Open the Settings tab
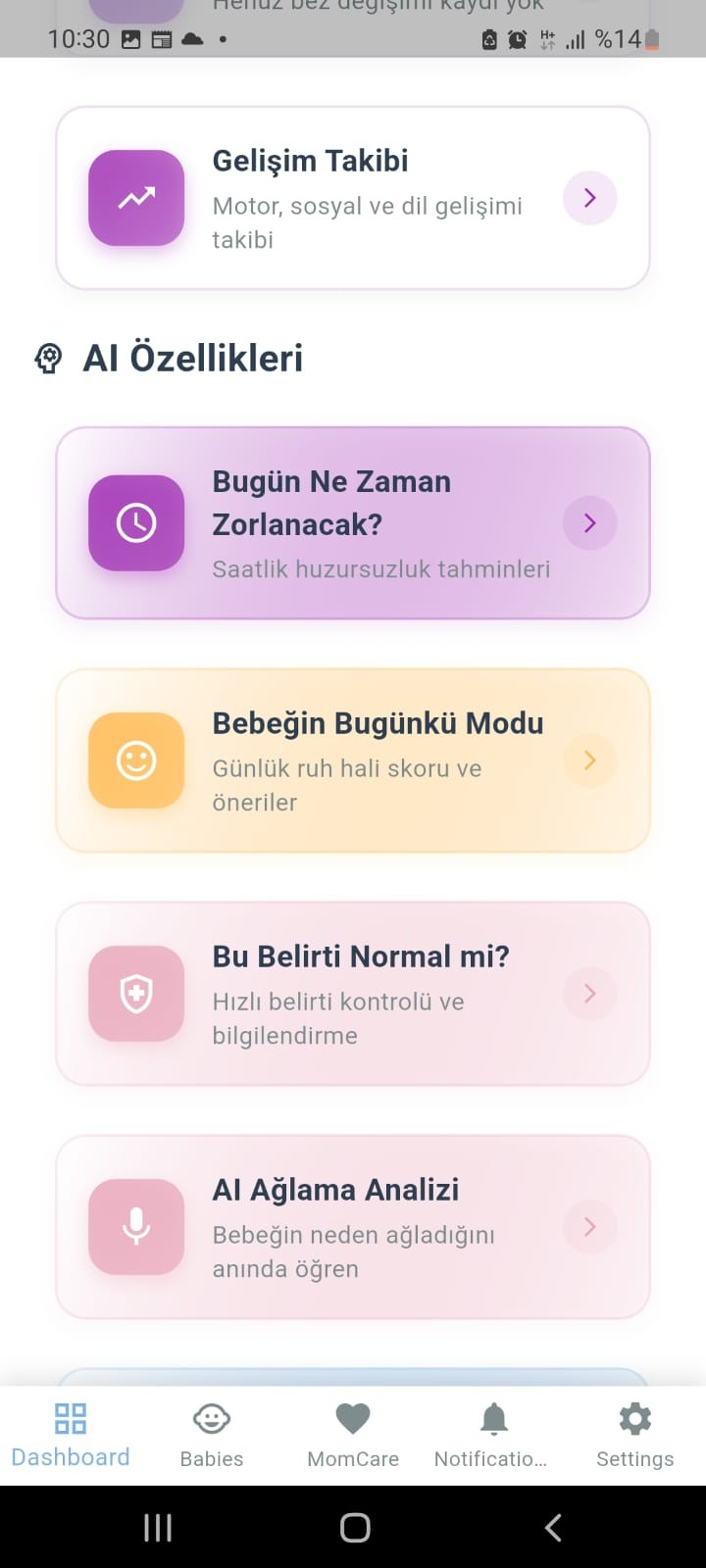This screenshot has width=706, height=1568. (634, 1435)
